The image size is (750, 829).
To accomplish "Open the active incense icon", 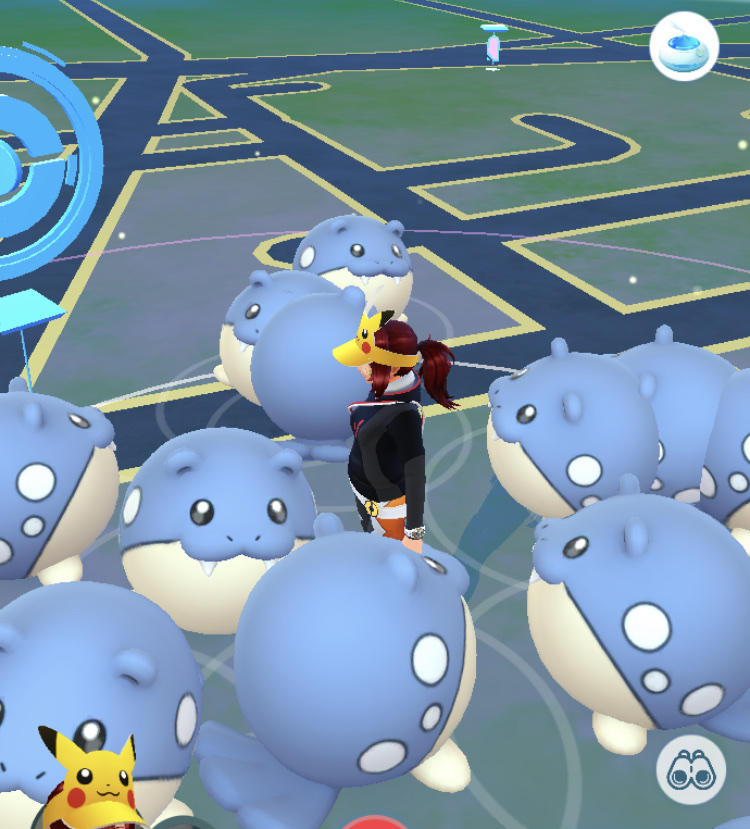I will [684, 46].
